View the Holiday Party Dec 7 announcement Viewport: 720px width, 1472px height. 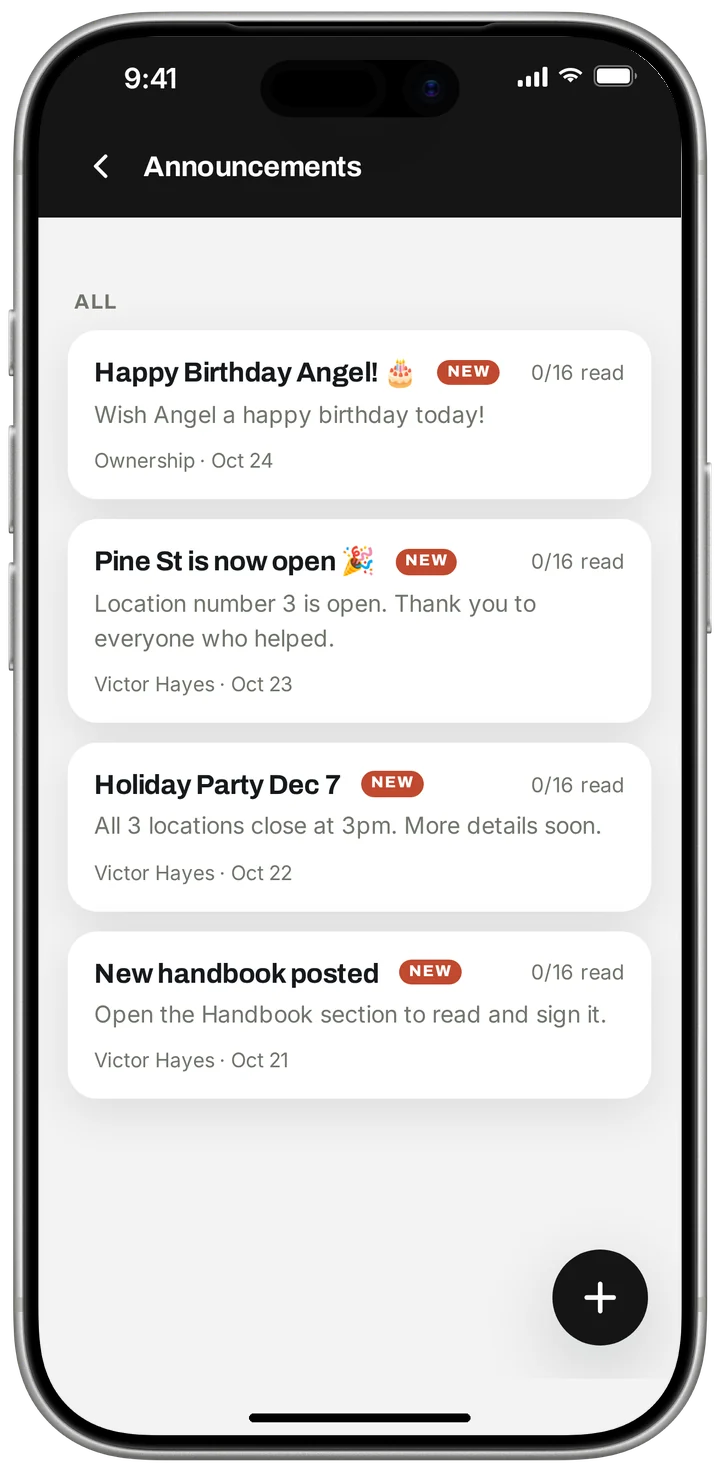(x=359, y=827)
